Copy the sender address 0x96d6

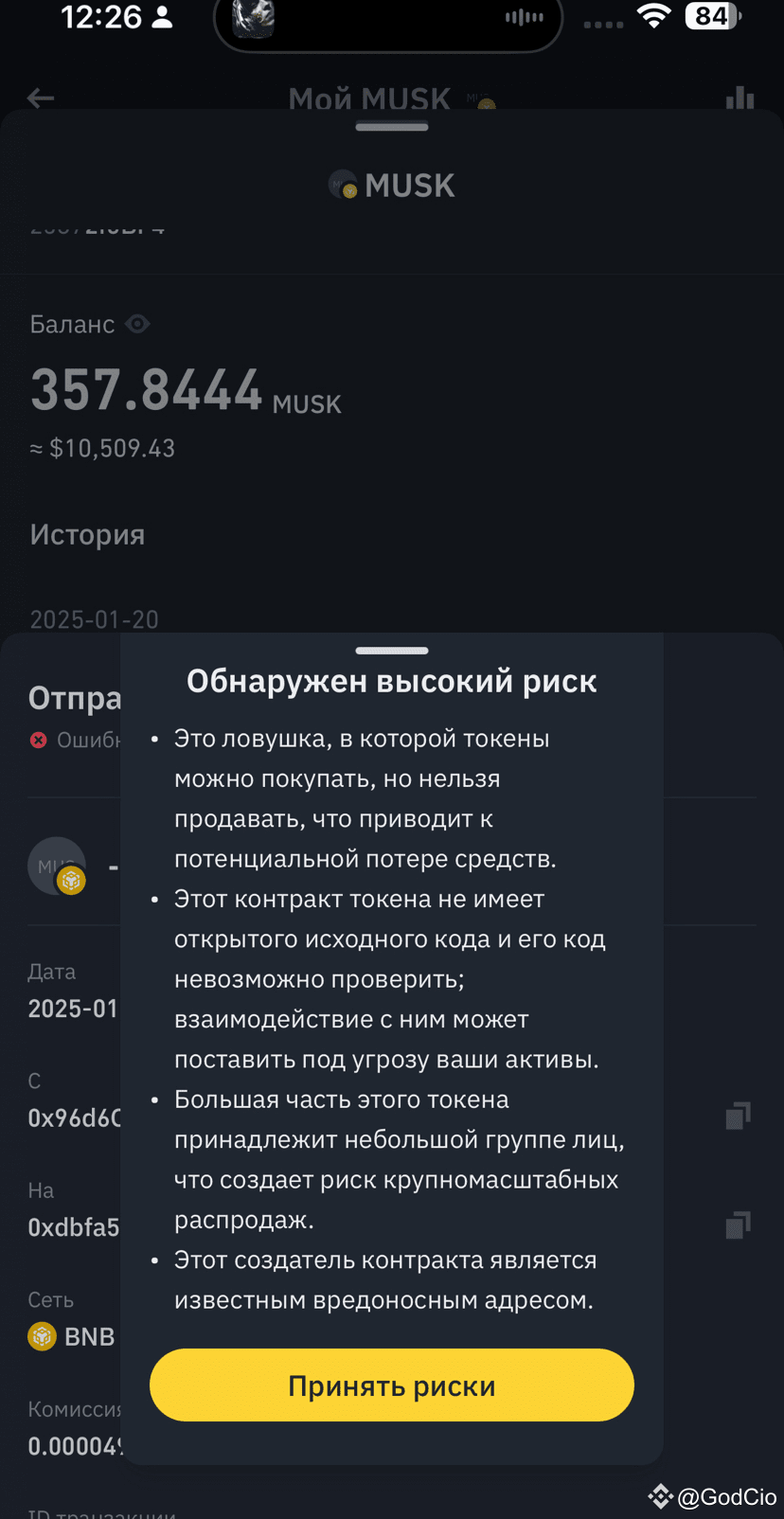pyautogui.click(x=738, y=1116)
